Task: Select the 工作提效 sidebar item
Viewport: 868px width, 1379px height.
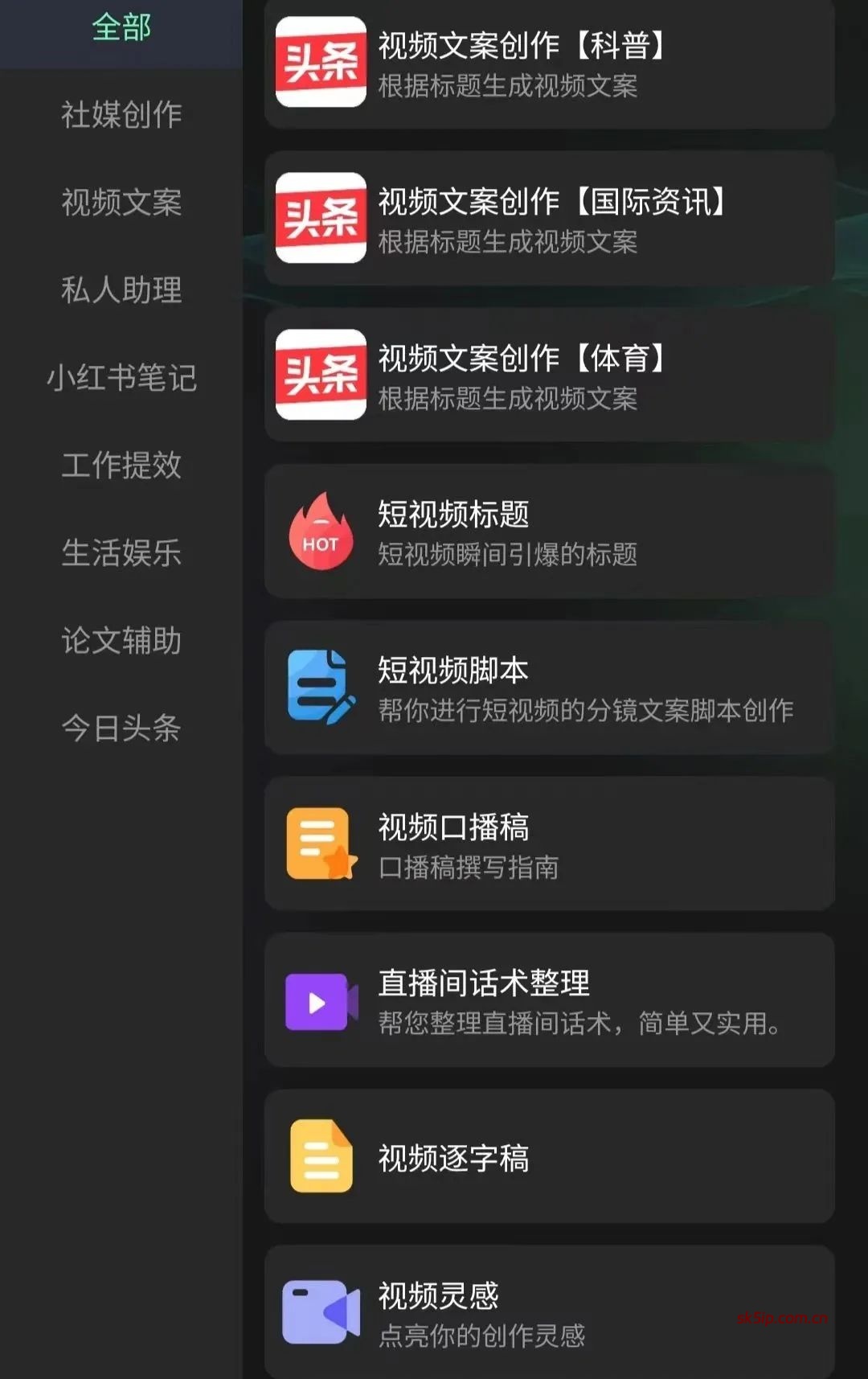Action: (x=121, y=465)
